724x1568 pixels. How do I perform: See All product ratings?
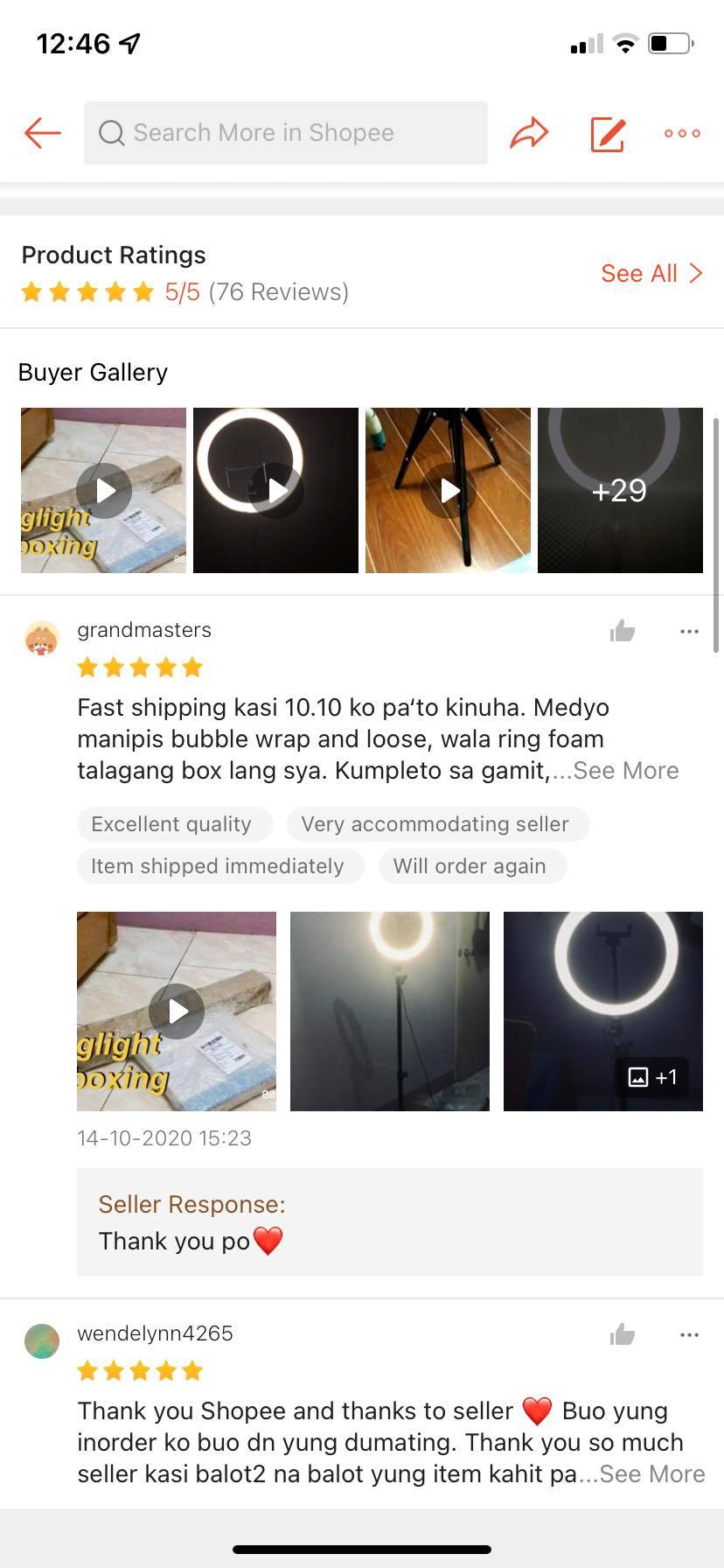(x=651, y=274)
